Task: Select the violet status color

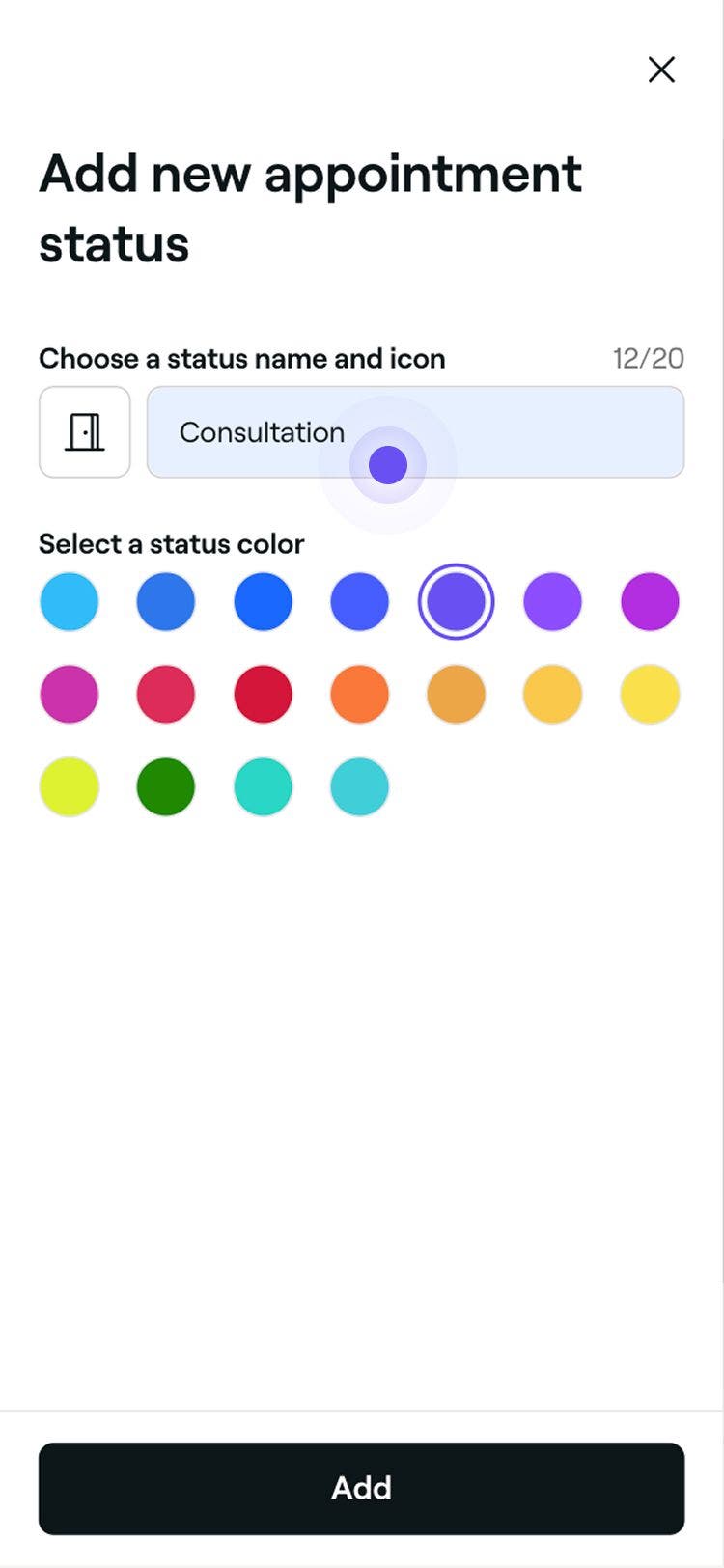Action: (552, 601)
